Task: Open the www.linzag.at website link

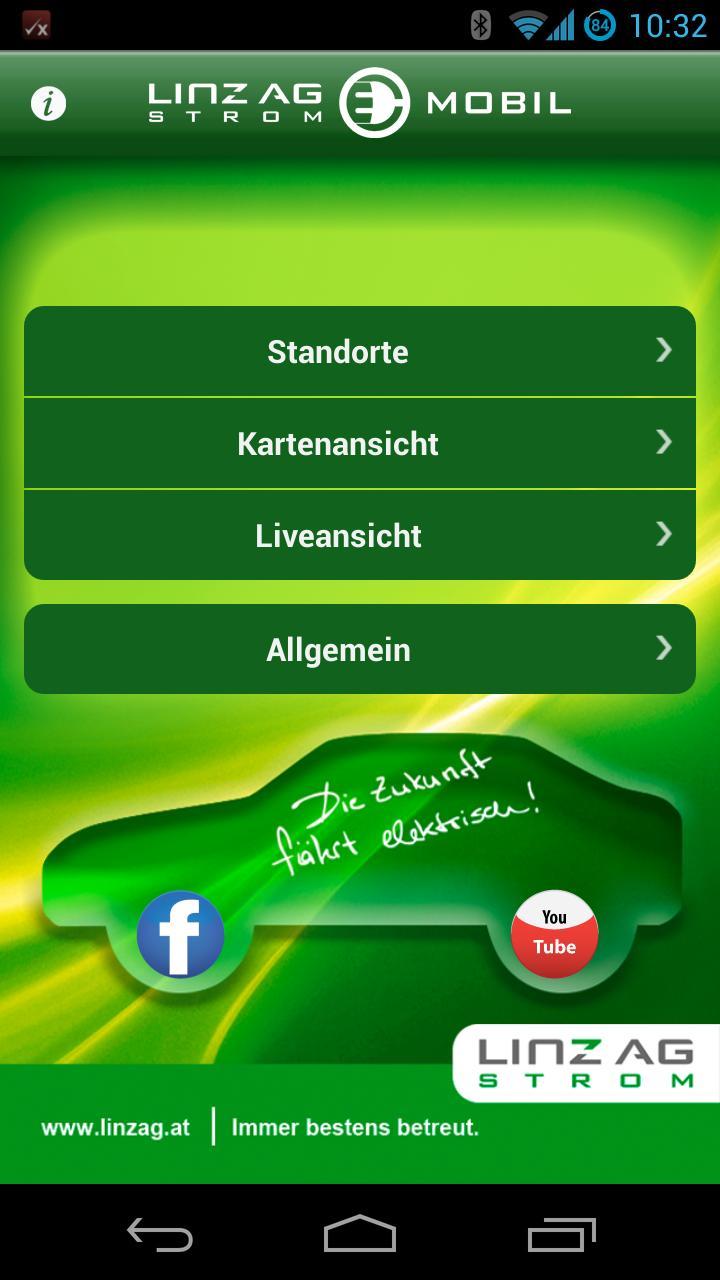Action: click(x=114, y=1126)
